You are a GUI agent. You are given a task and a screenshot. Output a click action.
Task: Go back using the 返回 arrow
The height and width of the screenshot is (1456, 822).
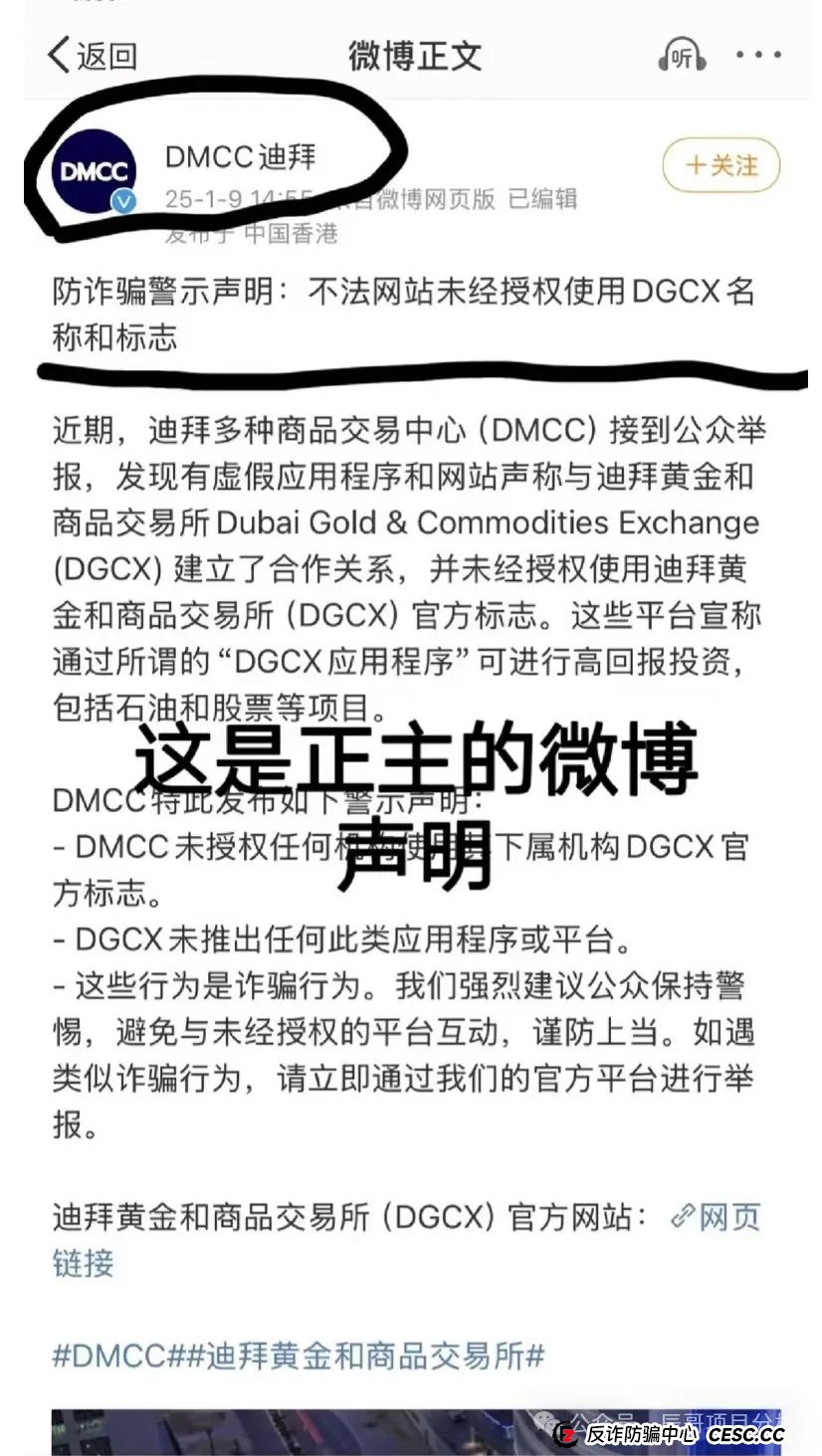point(90,56)
